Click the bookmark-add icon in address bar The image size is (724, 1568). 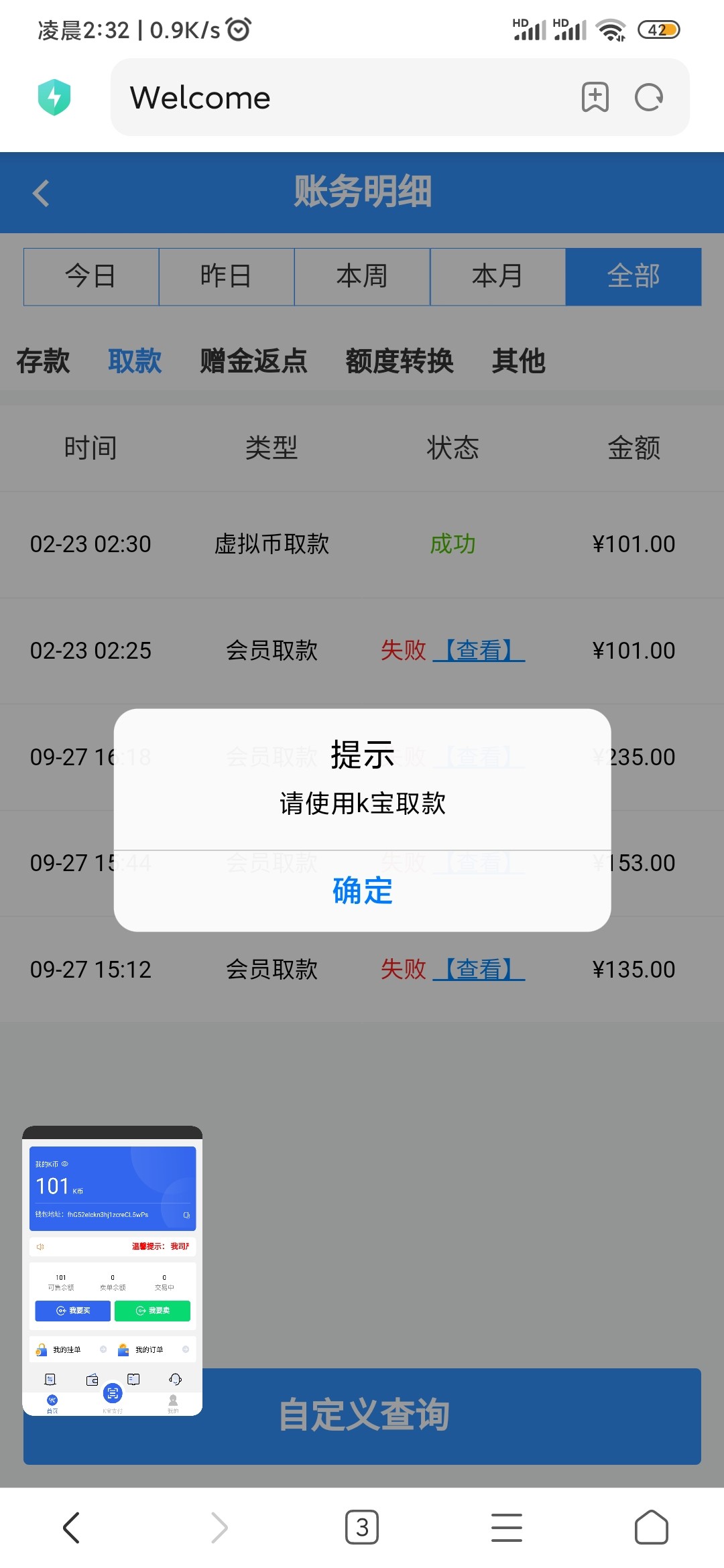pos(594,98)
